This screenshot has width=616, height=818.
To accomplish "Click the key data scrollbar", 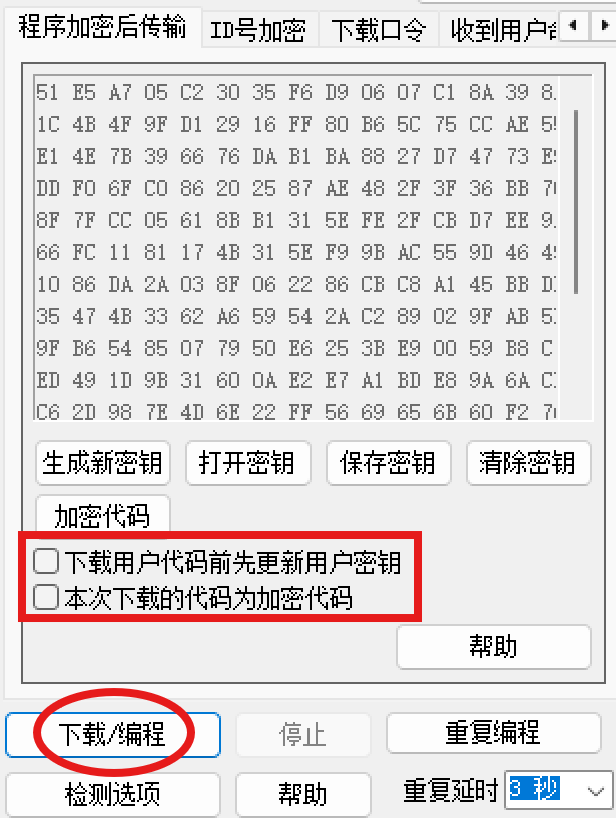I will click(x=576, y=200).
